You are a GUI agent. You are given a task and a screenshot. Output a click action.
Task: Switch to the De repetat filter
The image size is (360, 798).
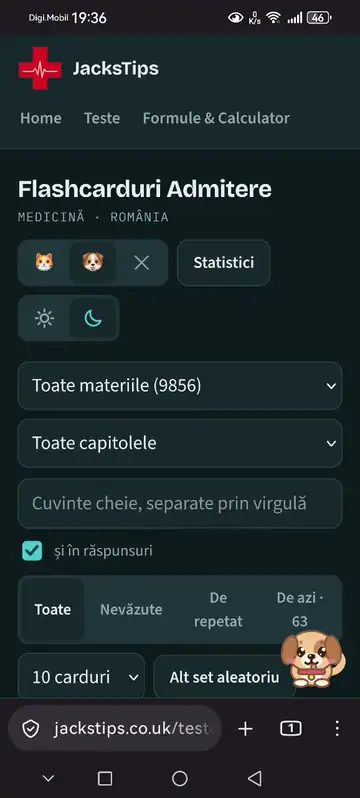point(218,609)
